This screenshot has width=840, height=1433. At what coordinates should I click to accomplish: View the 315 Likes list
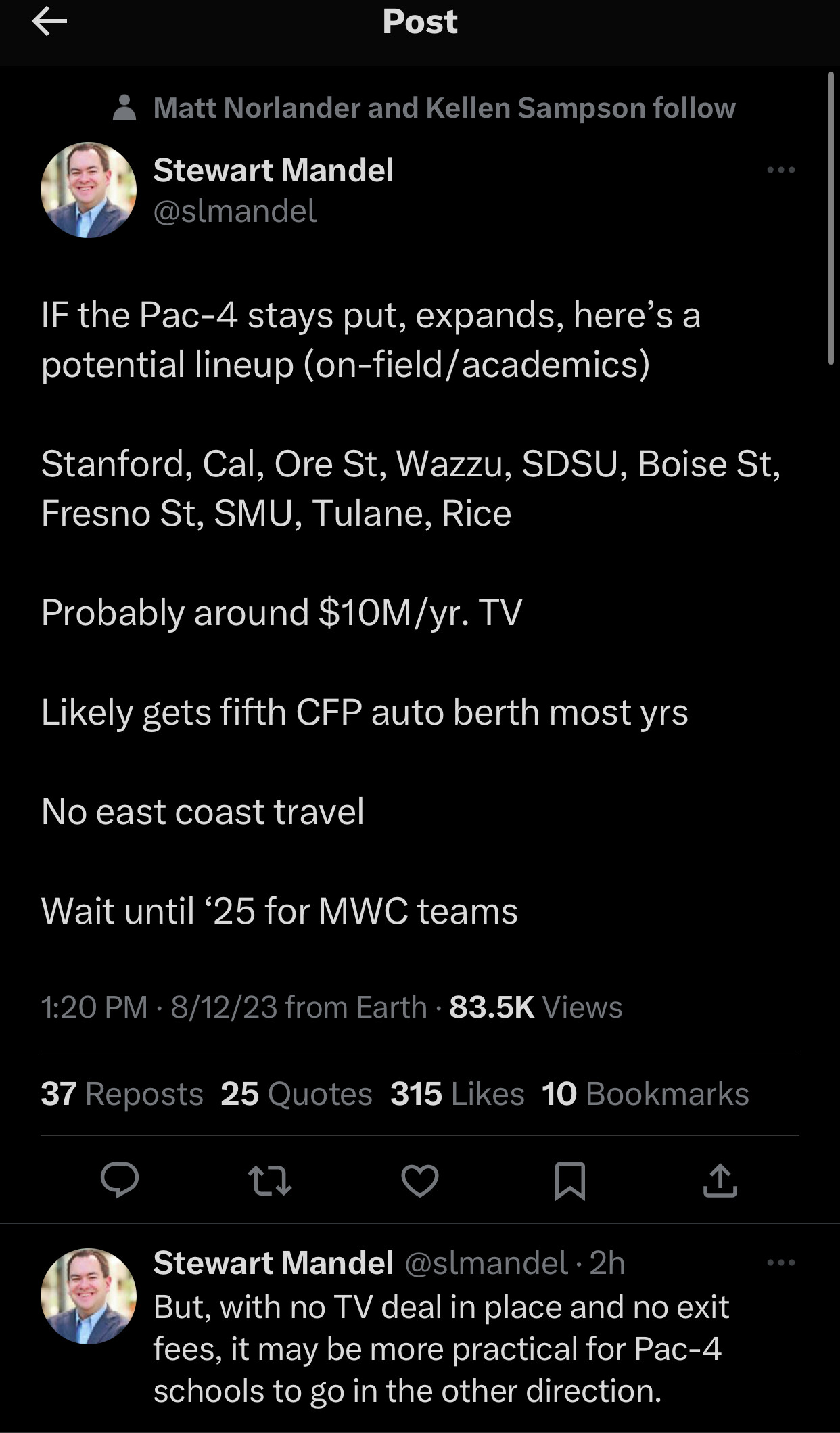point(457,1094)
